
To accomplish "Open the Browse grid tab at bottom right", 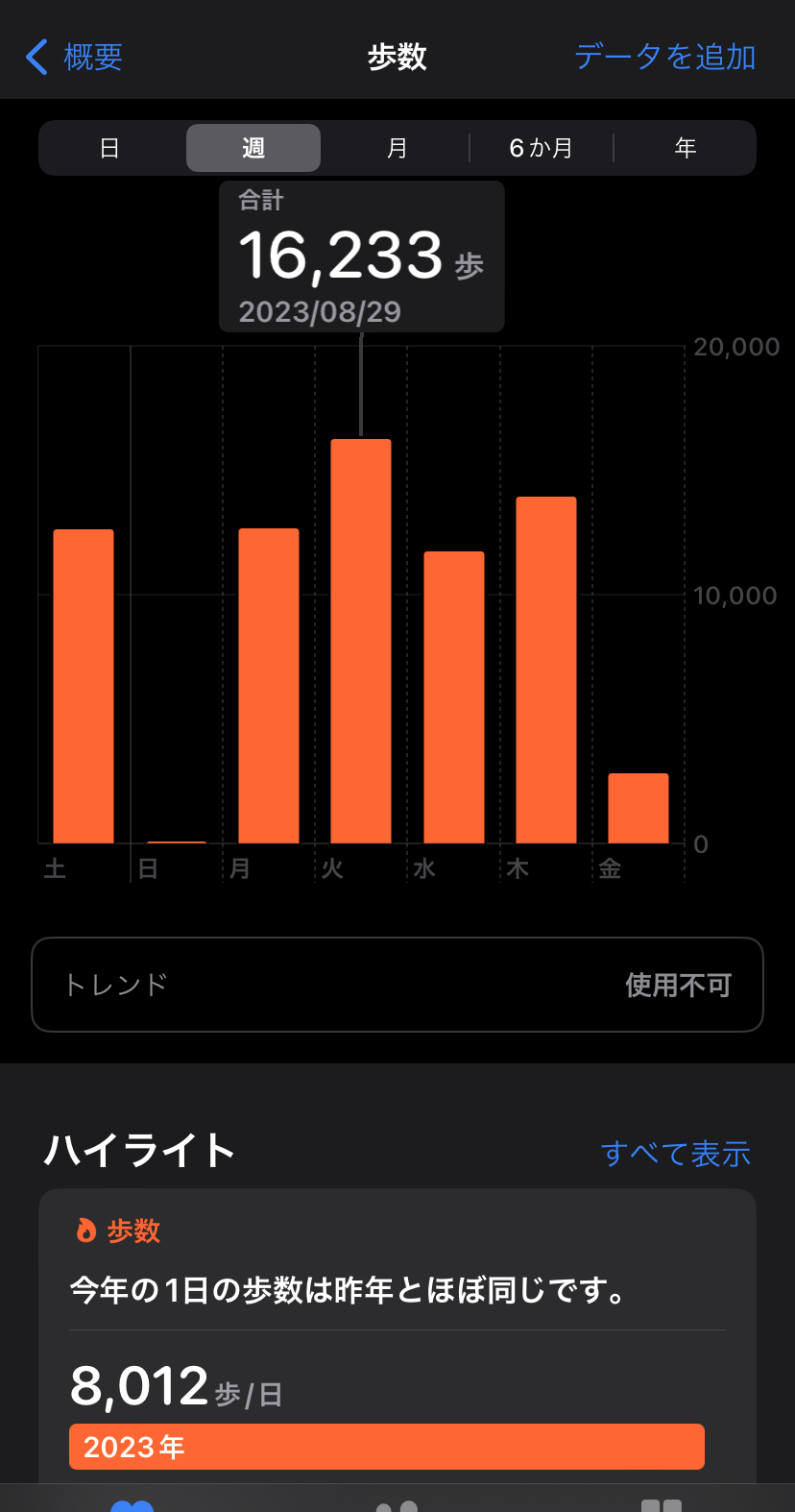I will pos(662,1501).
